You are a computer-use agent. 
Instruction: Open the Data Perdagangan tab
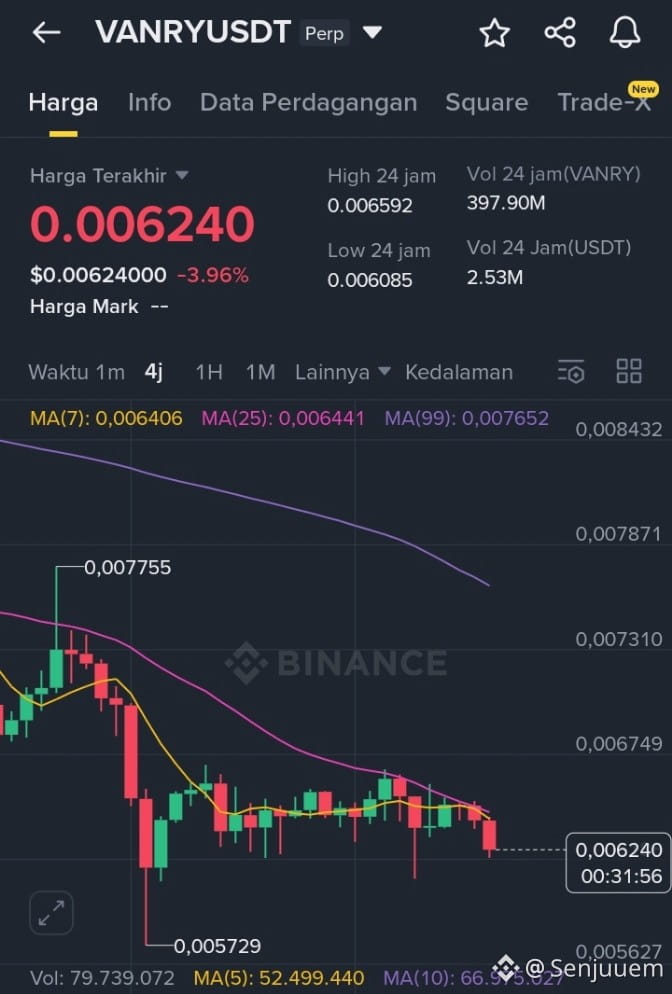[308, 102]
